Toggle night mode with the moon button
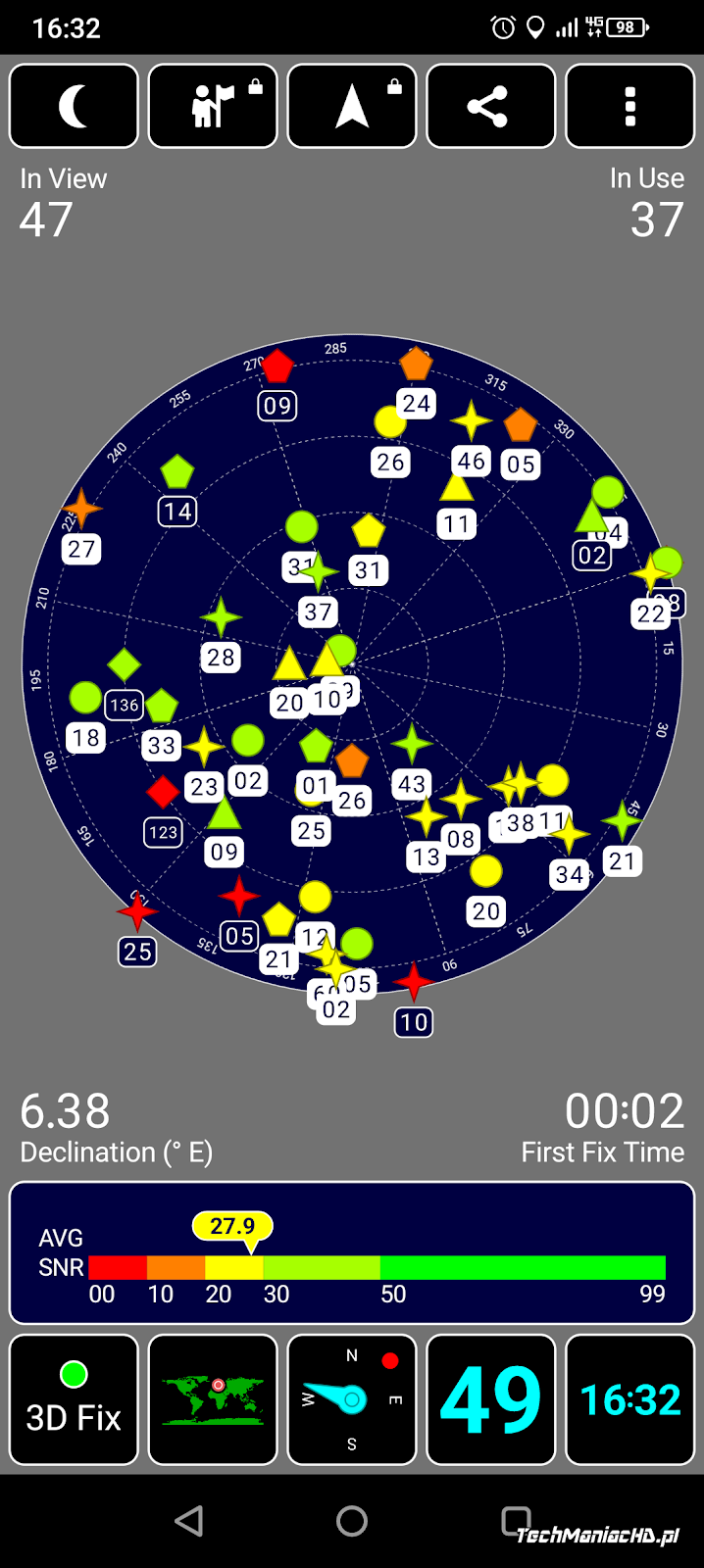The width and height of the screenshot is (704, 1568). tap(74, 106)
